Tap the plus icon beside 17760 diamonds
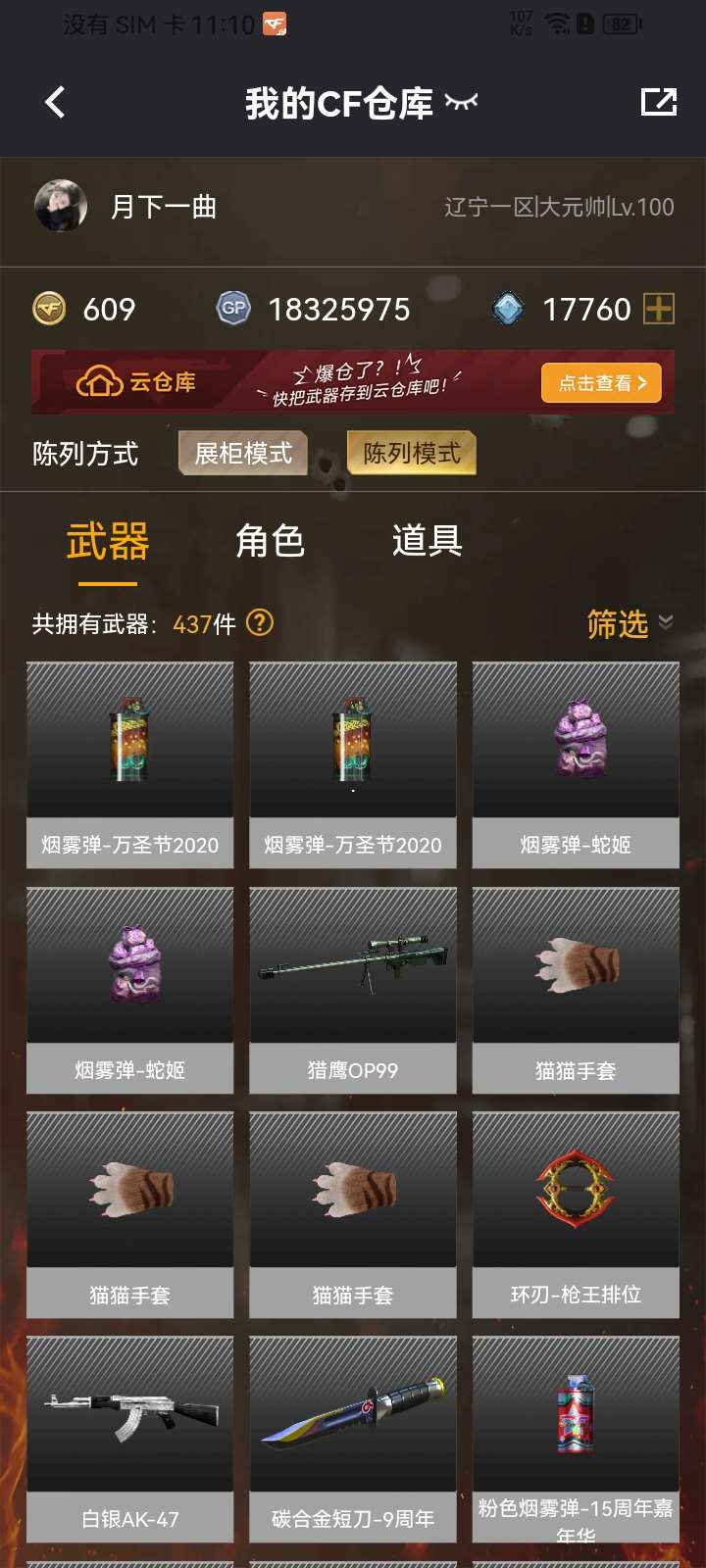This screenshot has width=706, height=1568. click(659, 310)
